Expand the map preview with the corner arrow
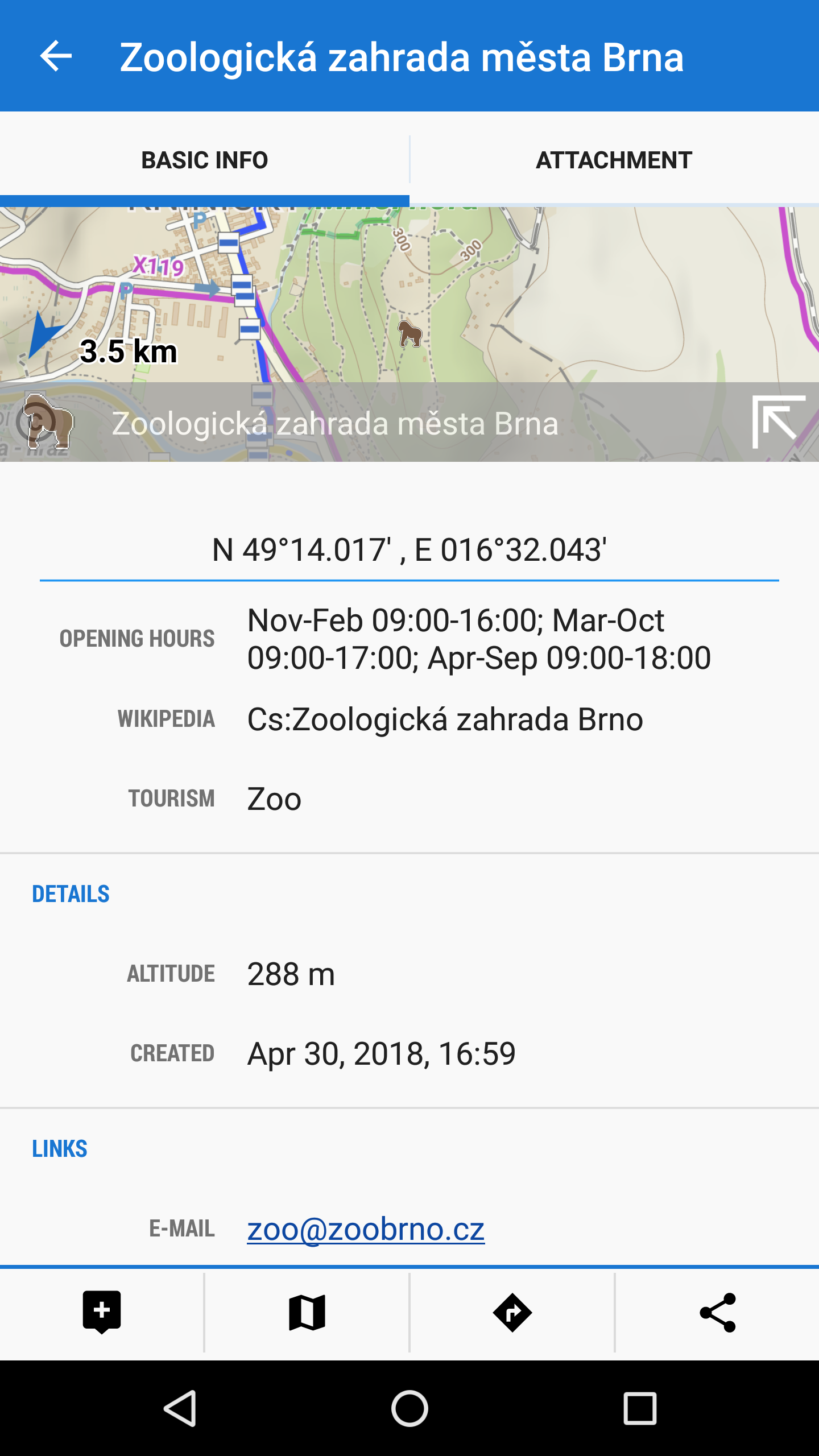Image resolution: width=819 pixels, height=1456 pixels. [777, 422]
